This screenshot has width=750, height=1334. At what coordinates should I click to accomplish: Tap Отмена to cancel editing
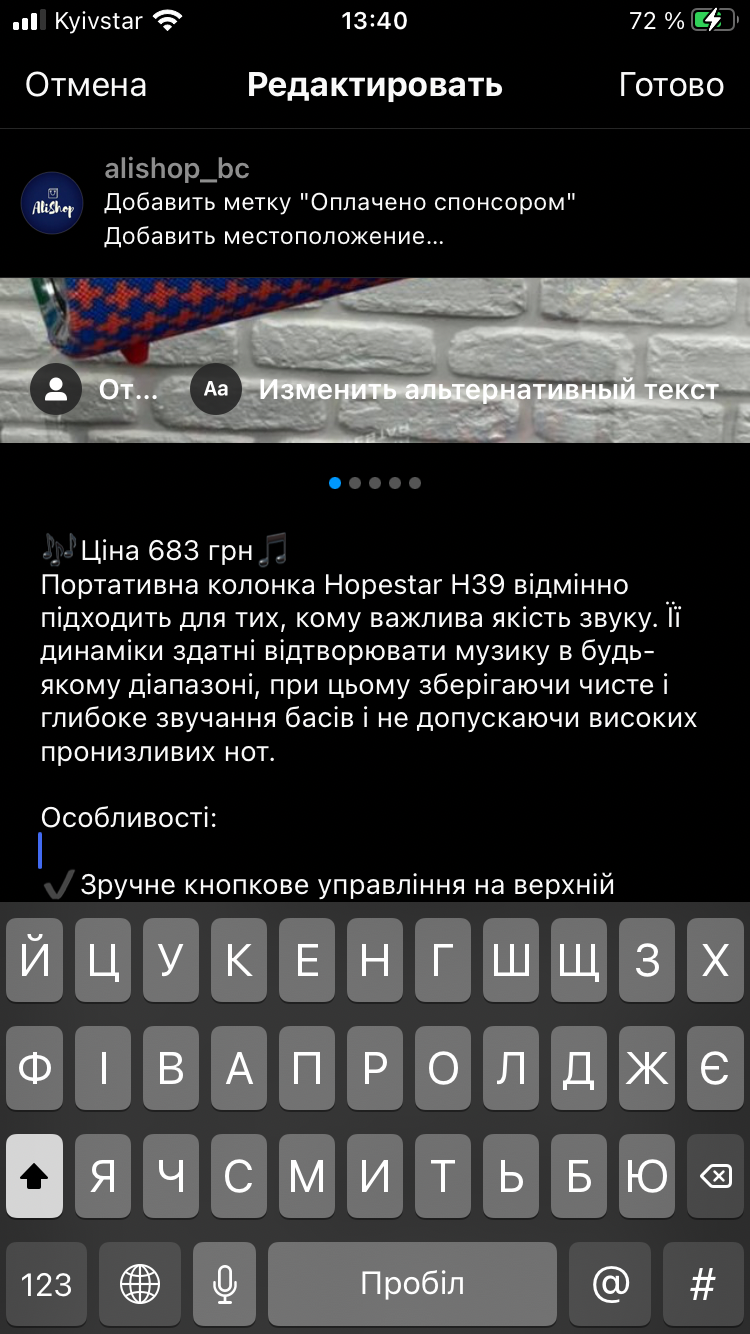pyautogui.click(x=86, y=85)
